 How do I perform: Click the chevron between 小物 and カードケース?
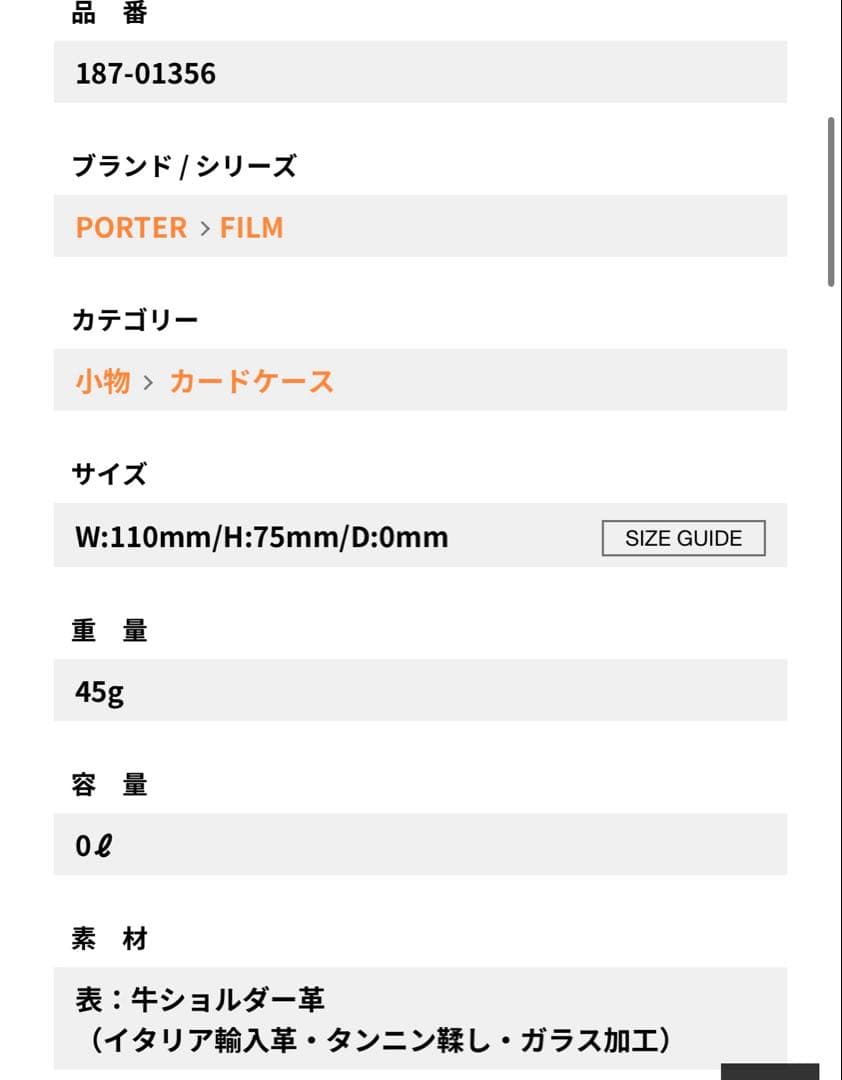[x=146, y=381]
